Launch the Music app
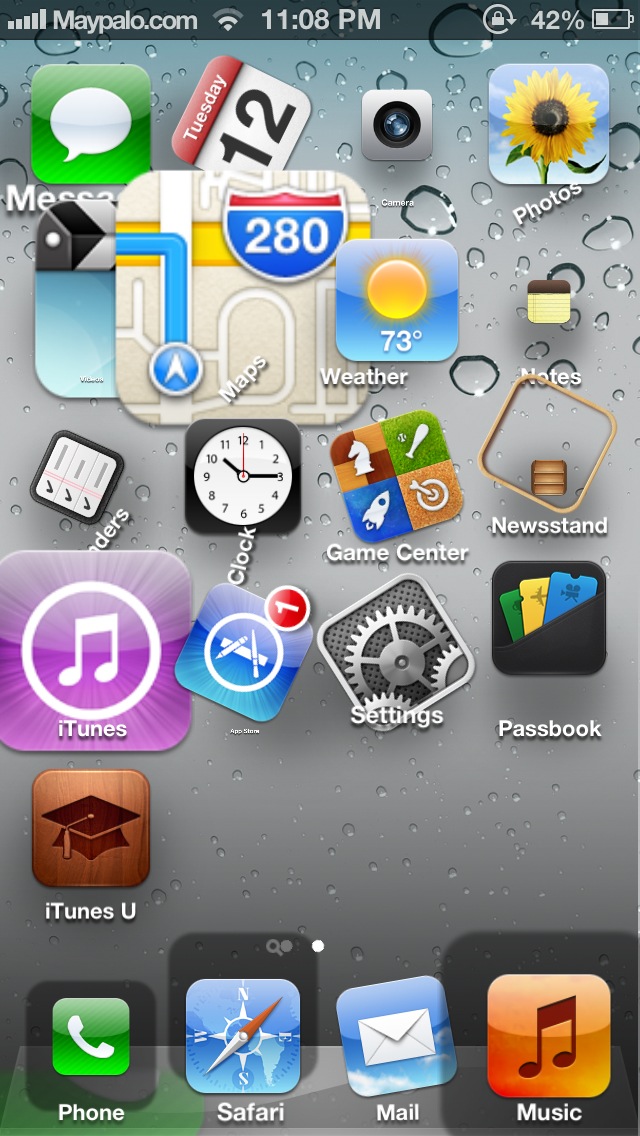Screen dimensions: 640x1136 point(548,1036)
